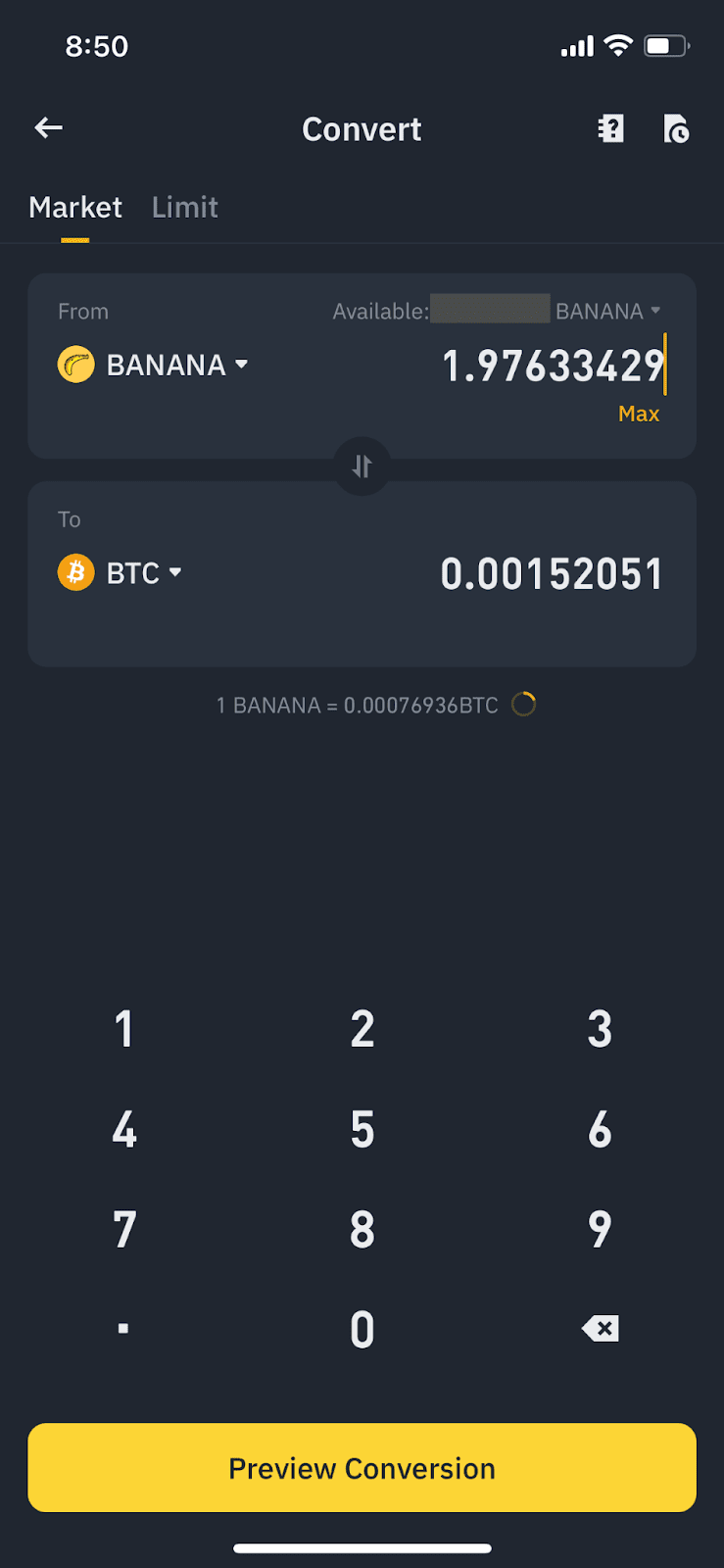
Task: Select the Market tab
Action: [75, 208]
